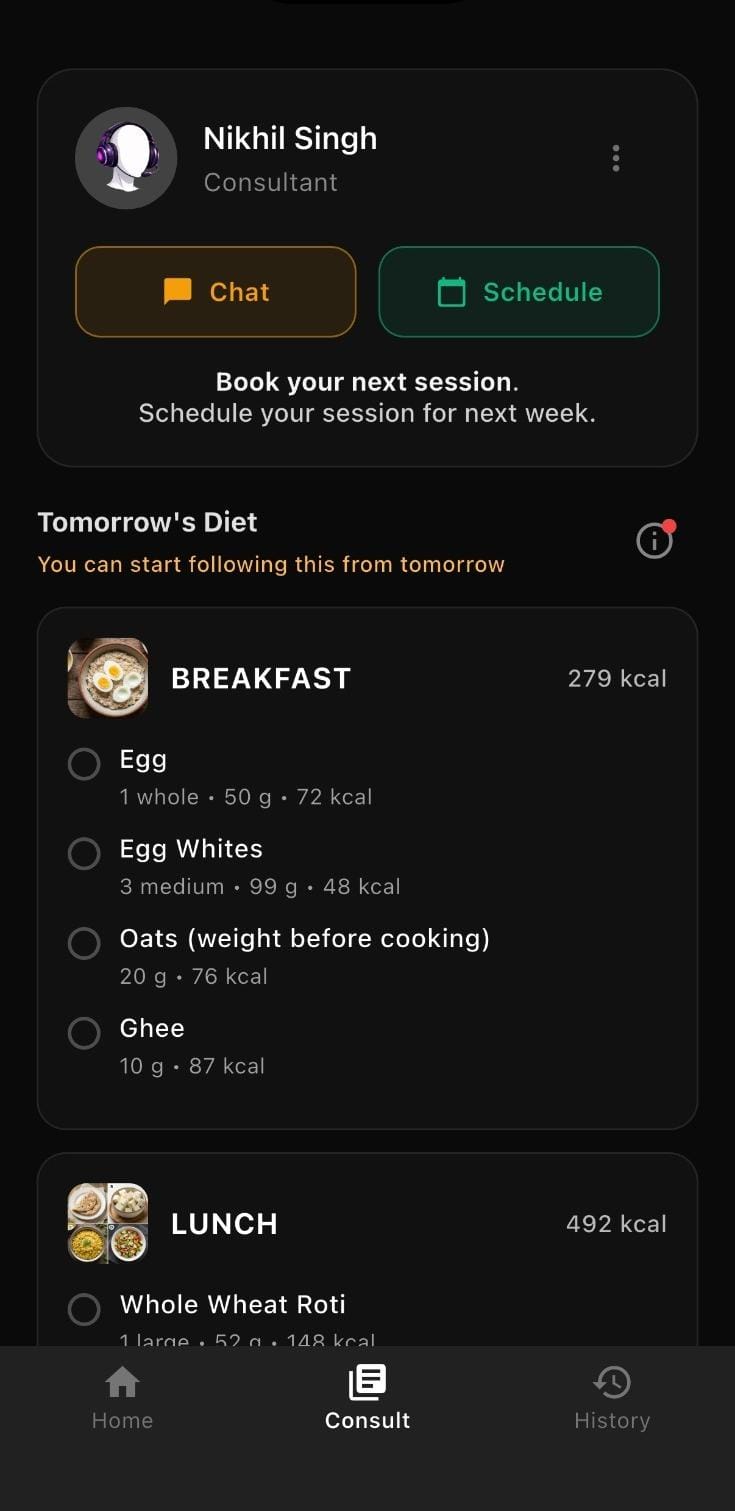Expand the BREAKFAST meal card

[x=261, y=677]
